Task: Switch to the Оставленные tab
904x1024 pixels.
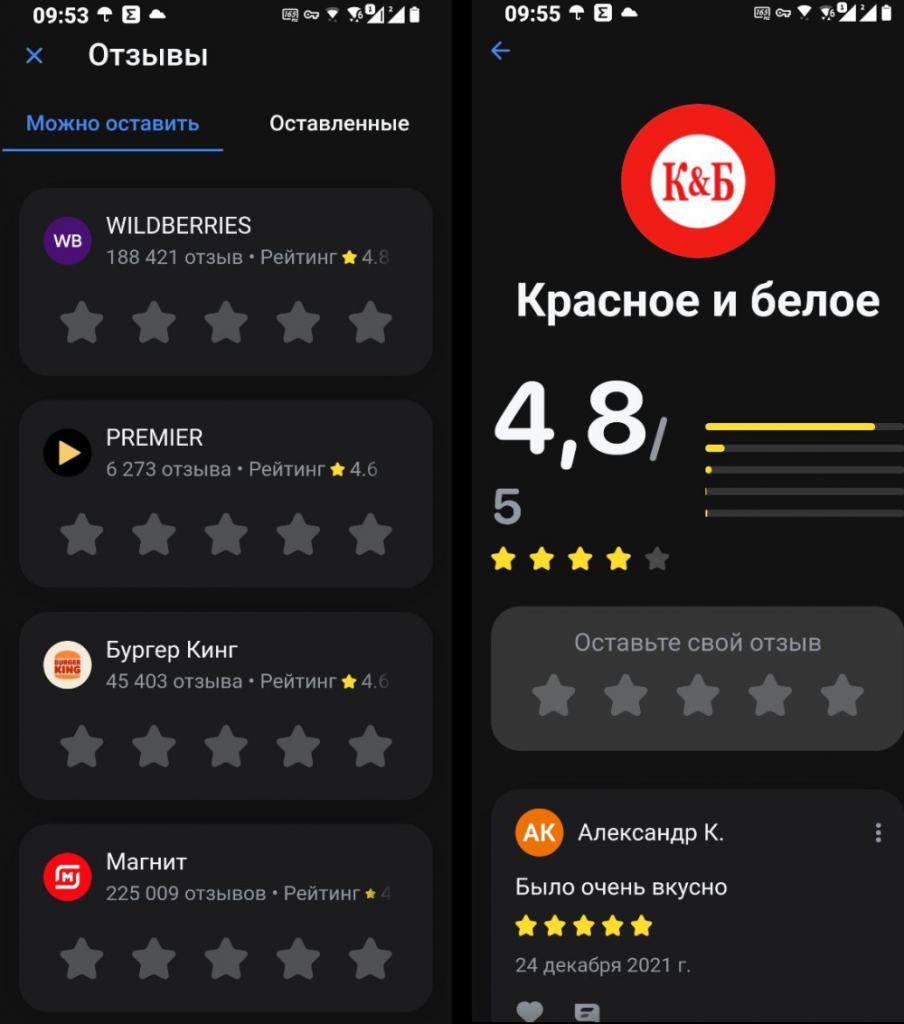Action: pyautogui.click(x=339, y=124)
